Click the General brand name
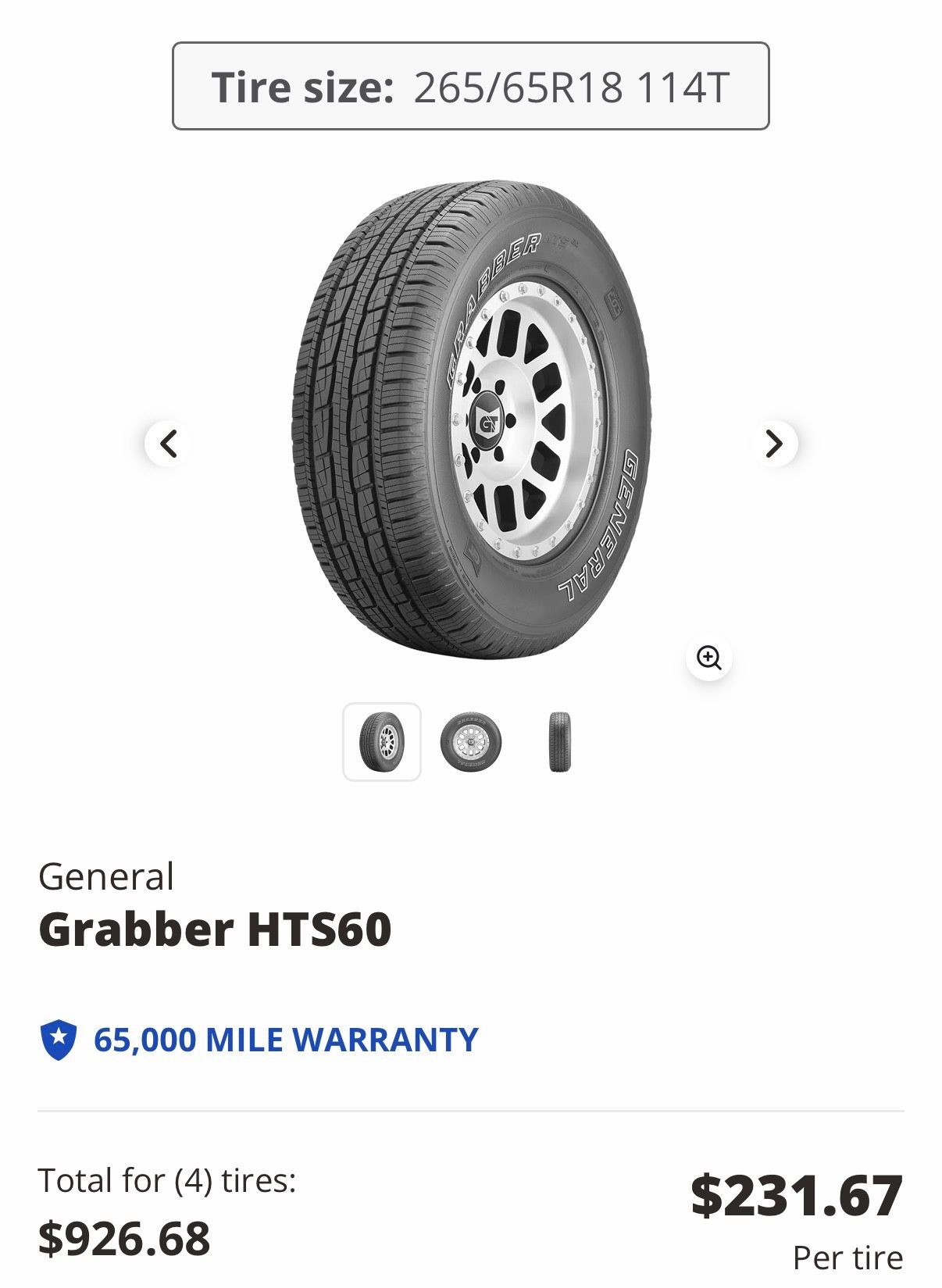Image resolution: width=942 pixels, height=1288 pixels. 107,876
